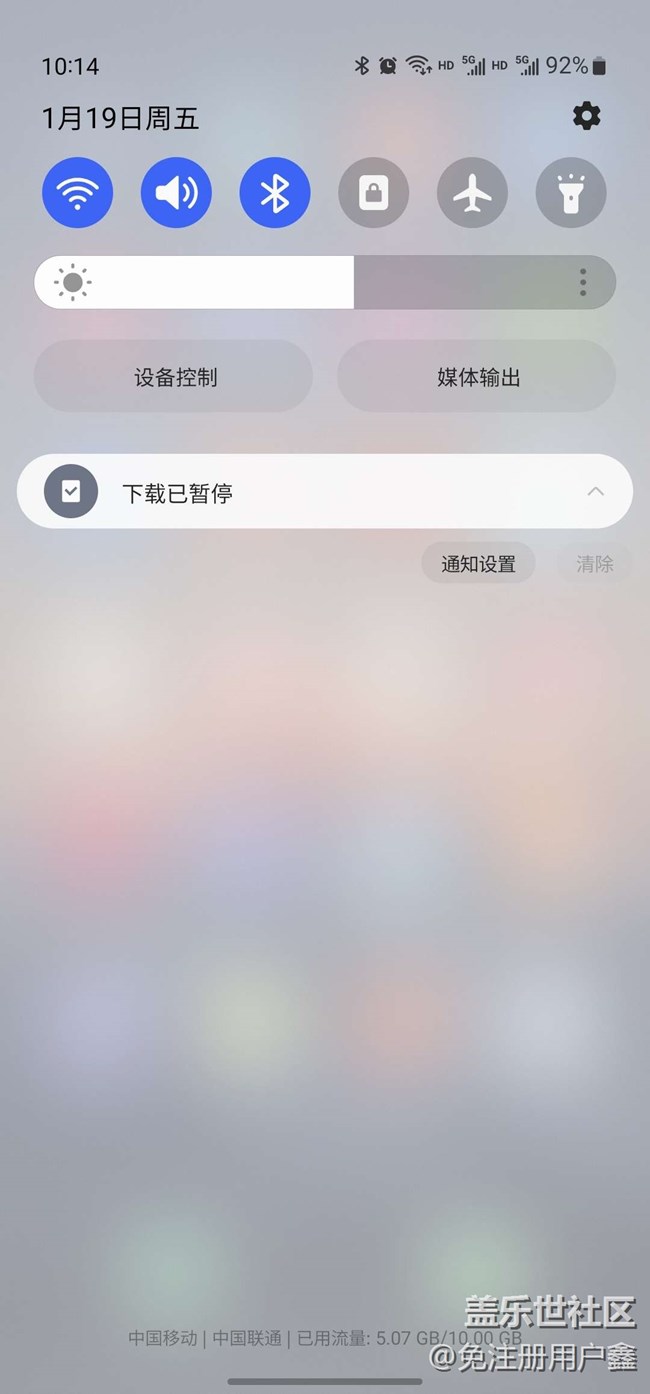Mute sound with the speaker toggle
Viewport: 650px width, 1394px height.
tap(176, 192)
